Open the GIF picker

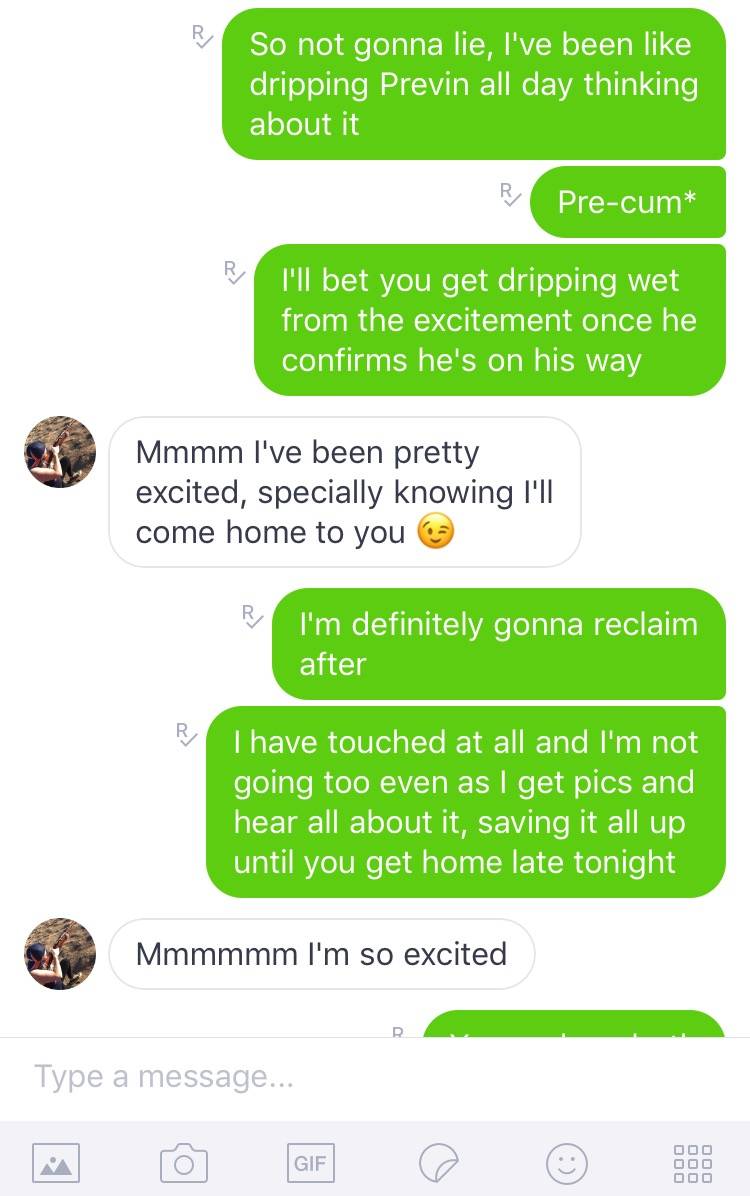click(x=310, y=1163)
